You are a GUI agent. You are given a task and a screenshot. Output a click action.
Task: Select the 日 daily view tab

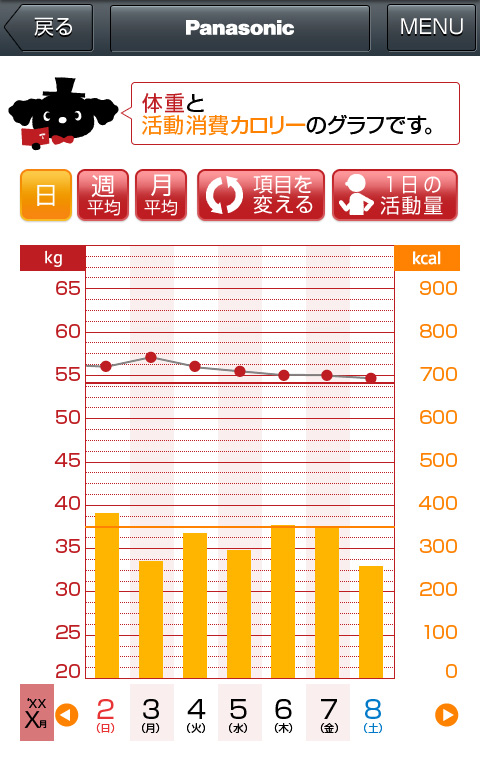(46, 195)
